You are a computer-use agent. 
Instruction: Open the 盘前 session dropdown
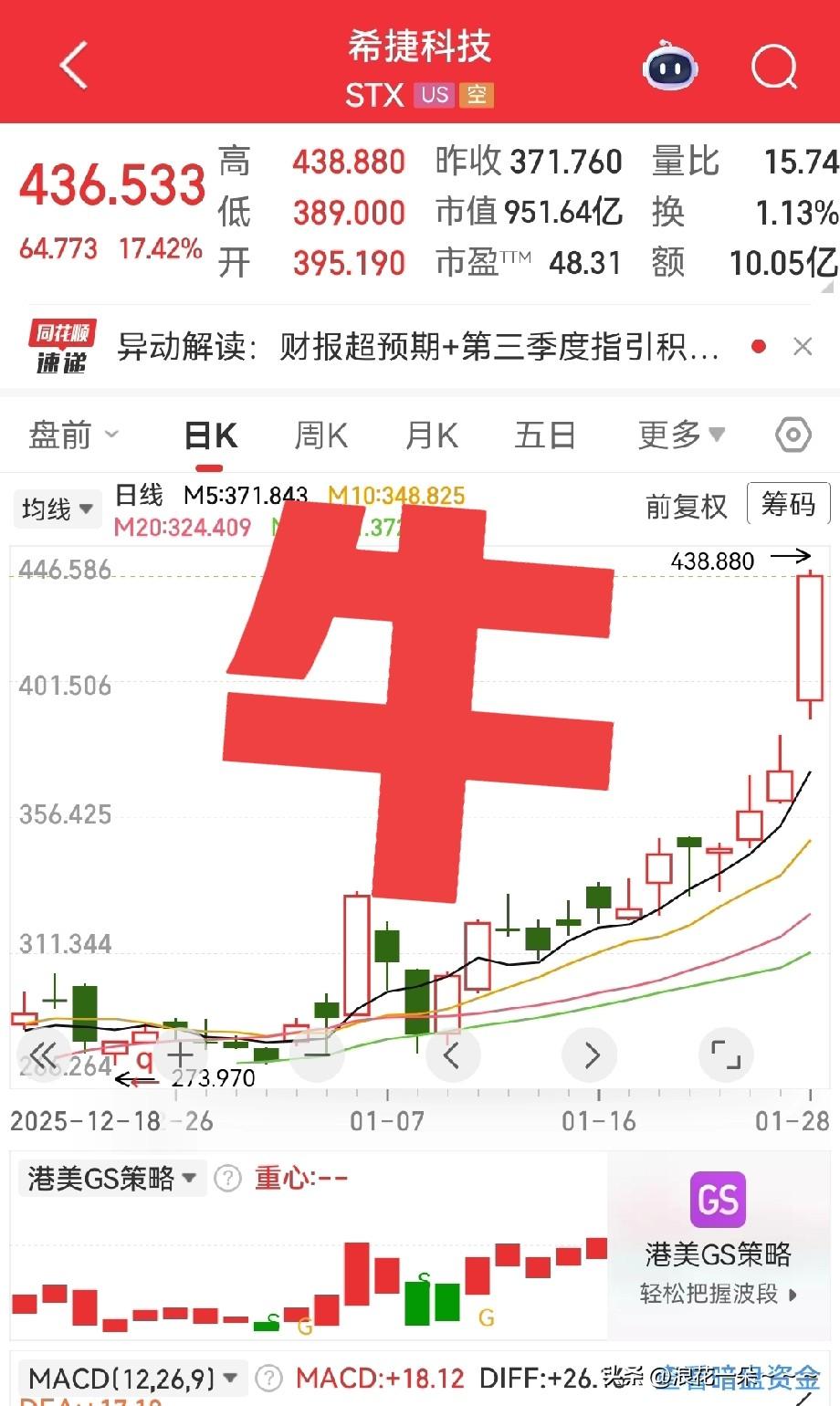73,435
